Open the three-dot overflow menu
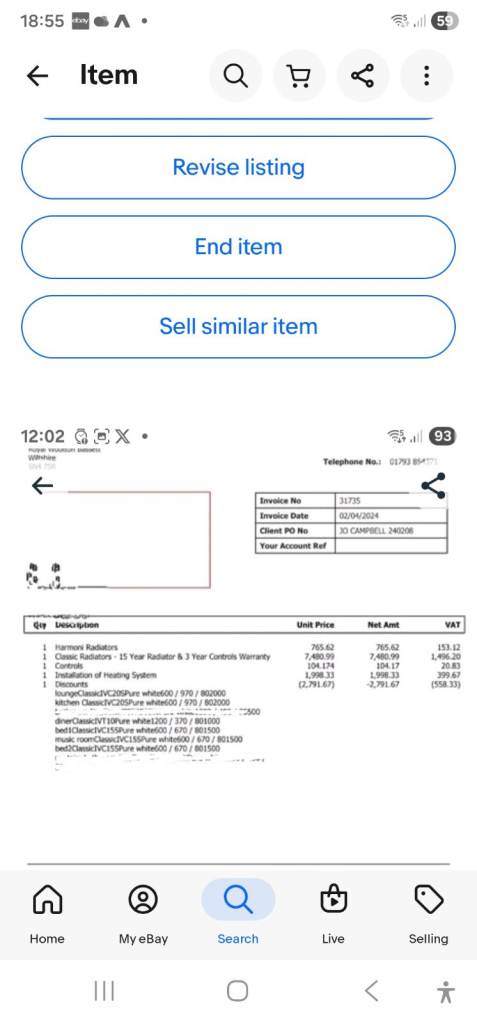 (426, 76)
